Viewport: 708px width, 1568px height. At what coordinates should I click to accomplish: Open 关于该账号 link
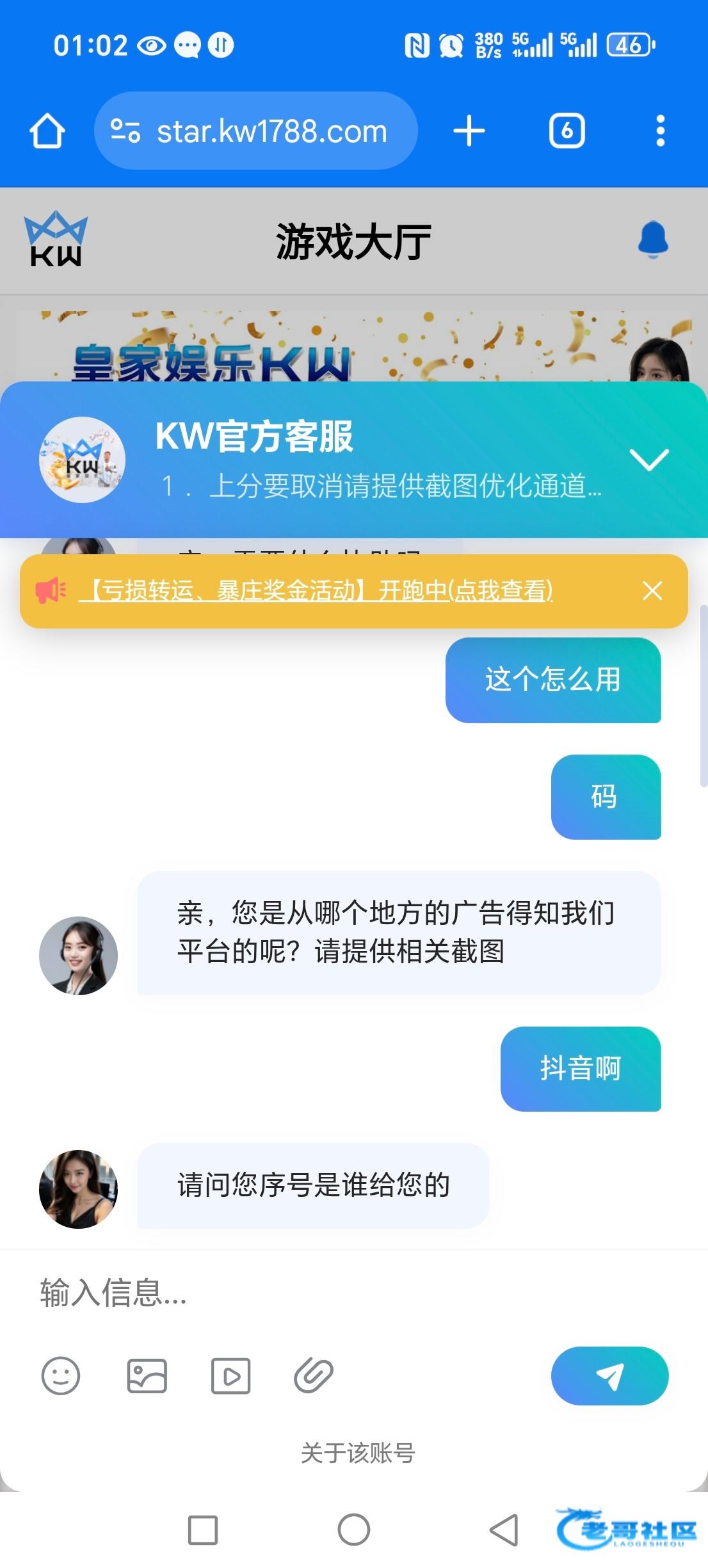pyautogui.click(x=358, y=1453)
